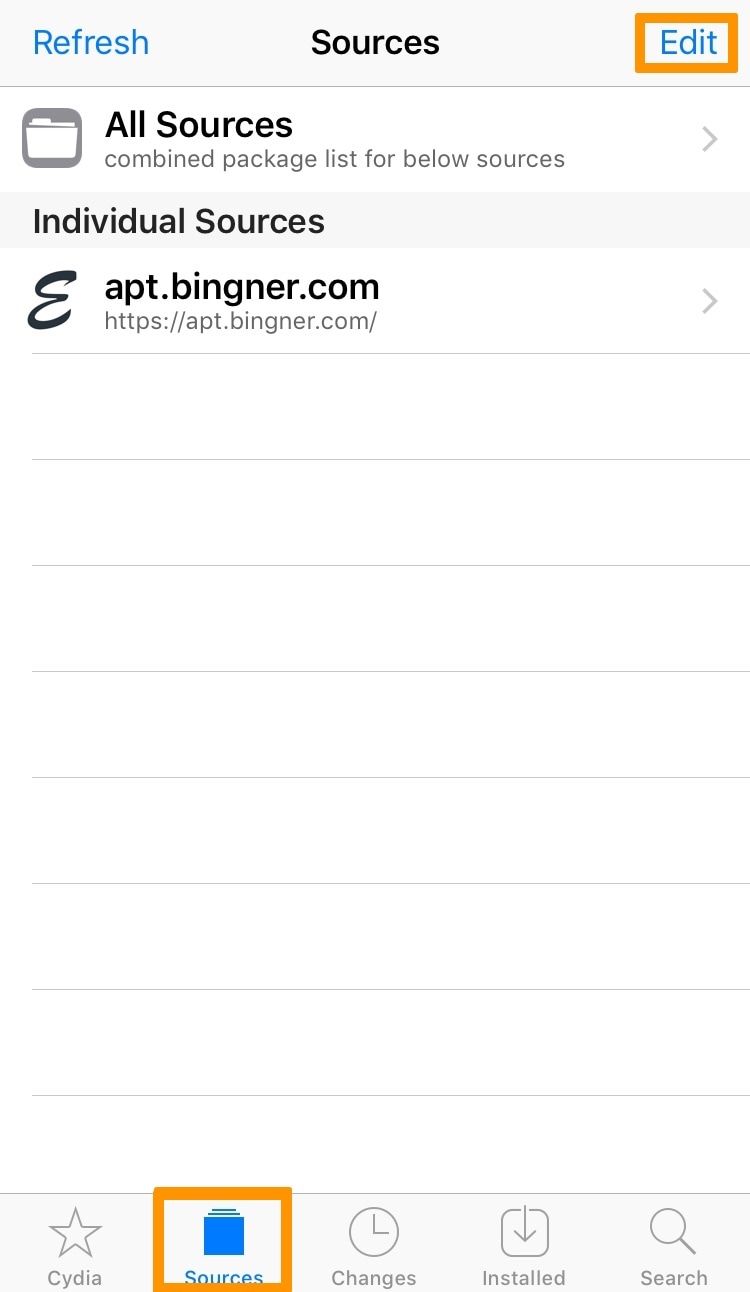Tap Edit in the top bar
The image size is (750, 1292).
coord(688,42)
